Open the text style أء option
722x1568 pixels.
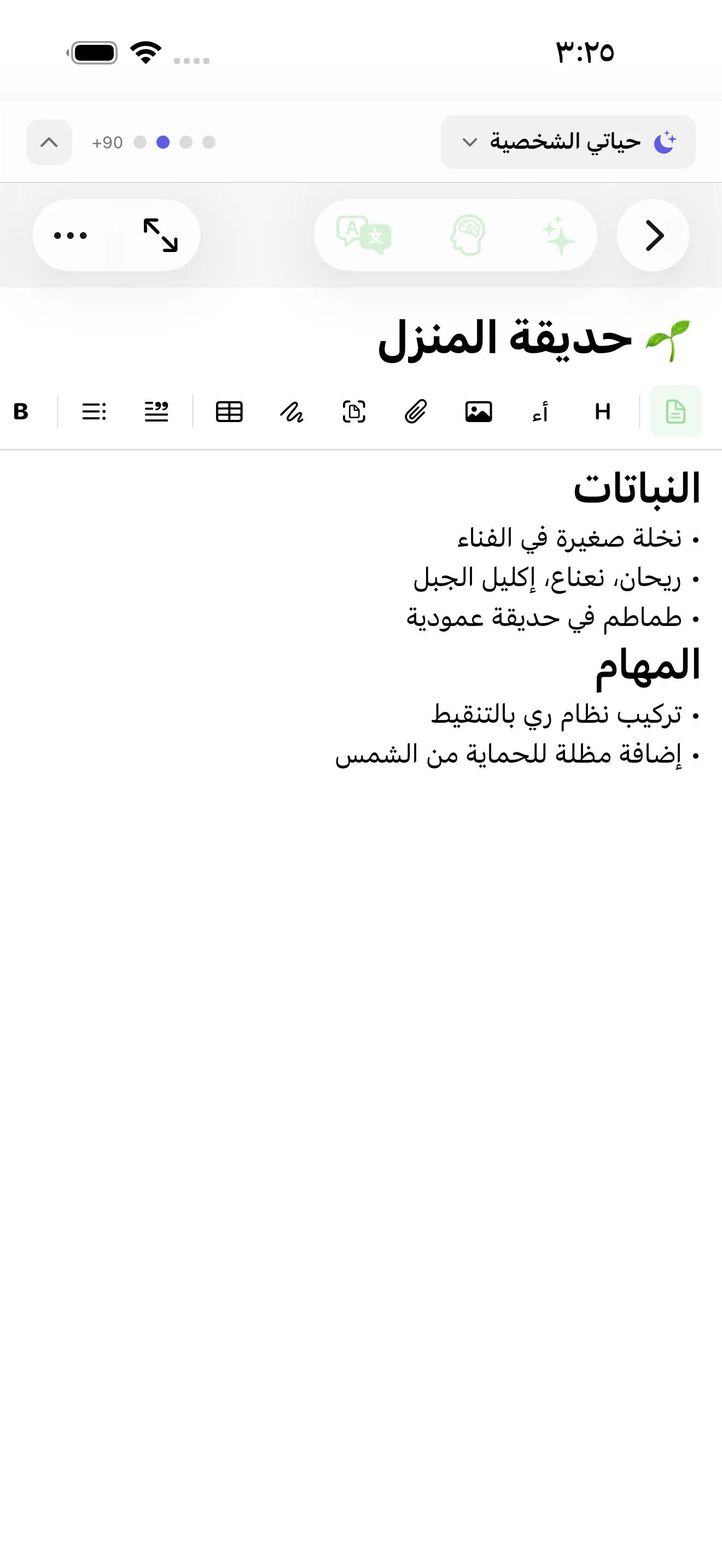coord(540,412)
